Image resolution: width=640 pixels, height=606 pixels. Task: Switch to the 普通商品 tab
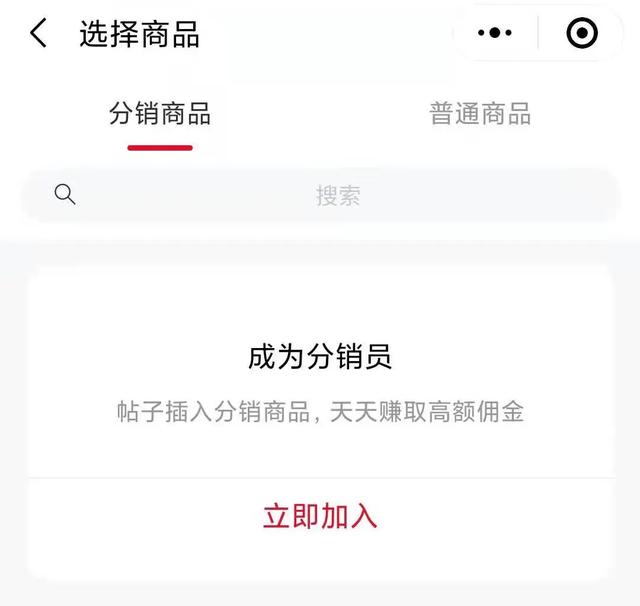pos(480,114)
